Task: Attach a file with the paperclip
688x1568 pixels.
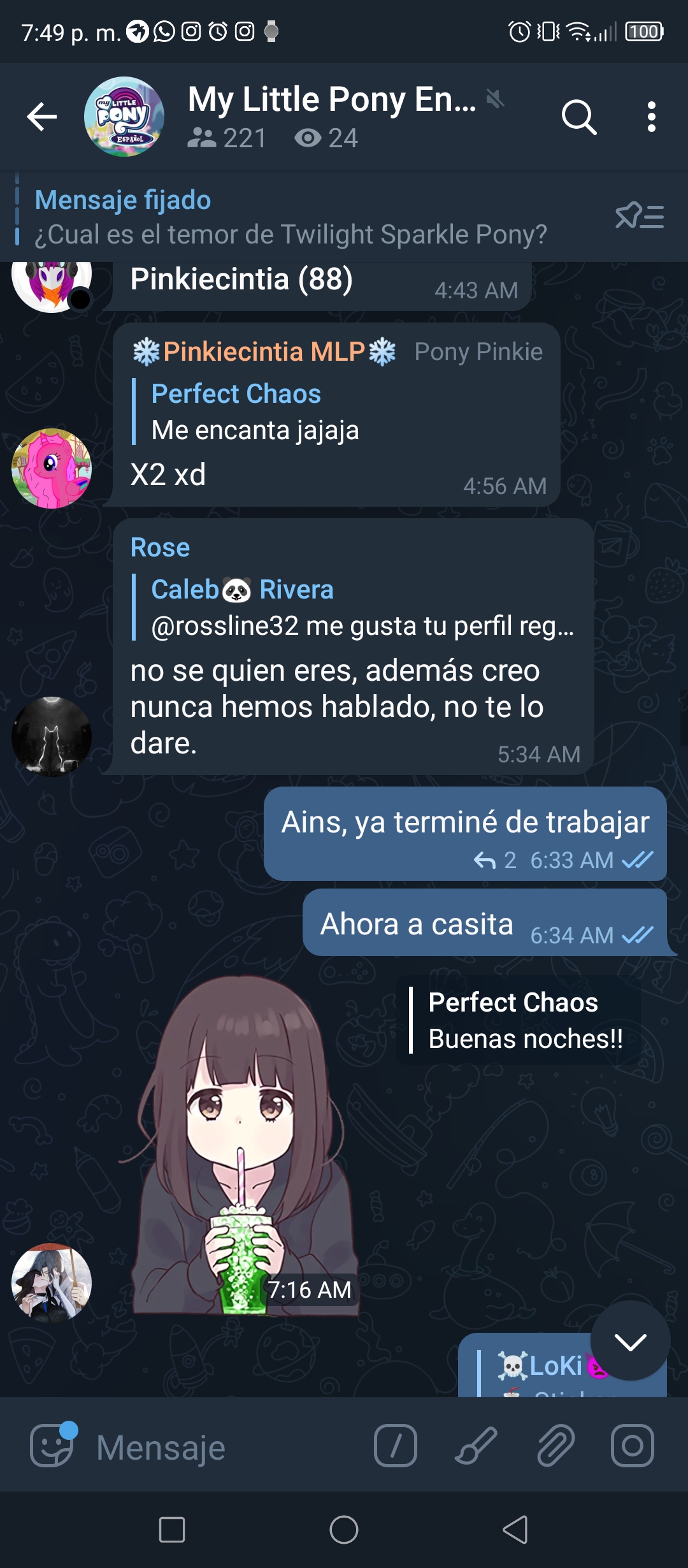Action: (x=555, y=1446)
